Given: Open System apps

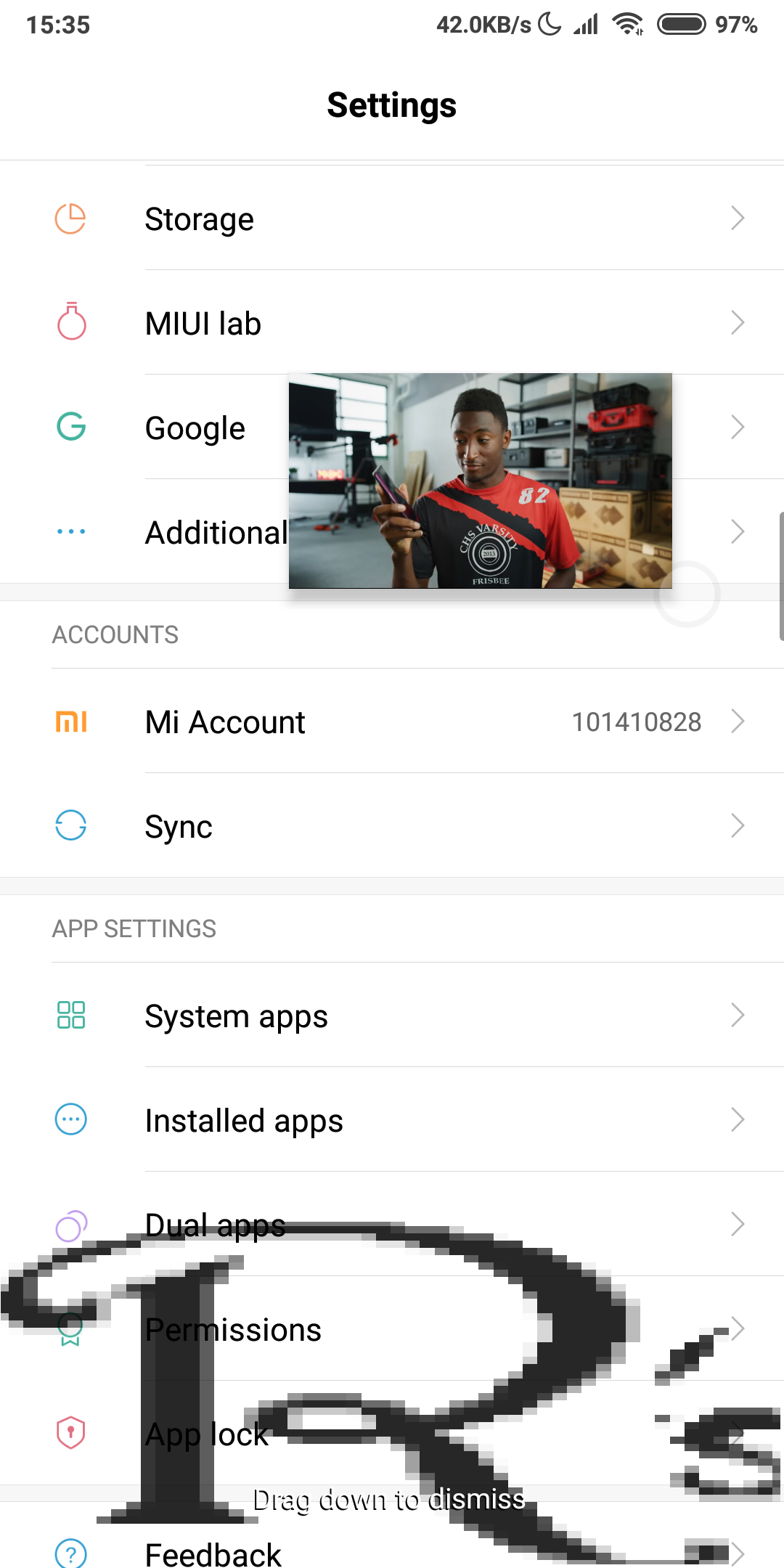Looking at the screenshot, I should pos(392,1015).
